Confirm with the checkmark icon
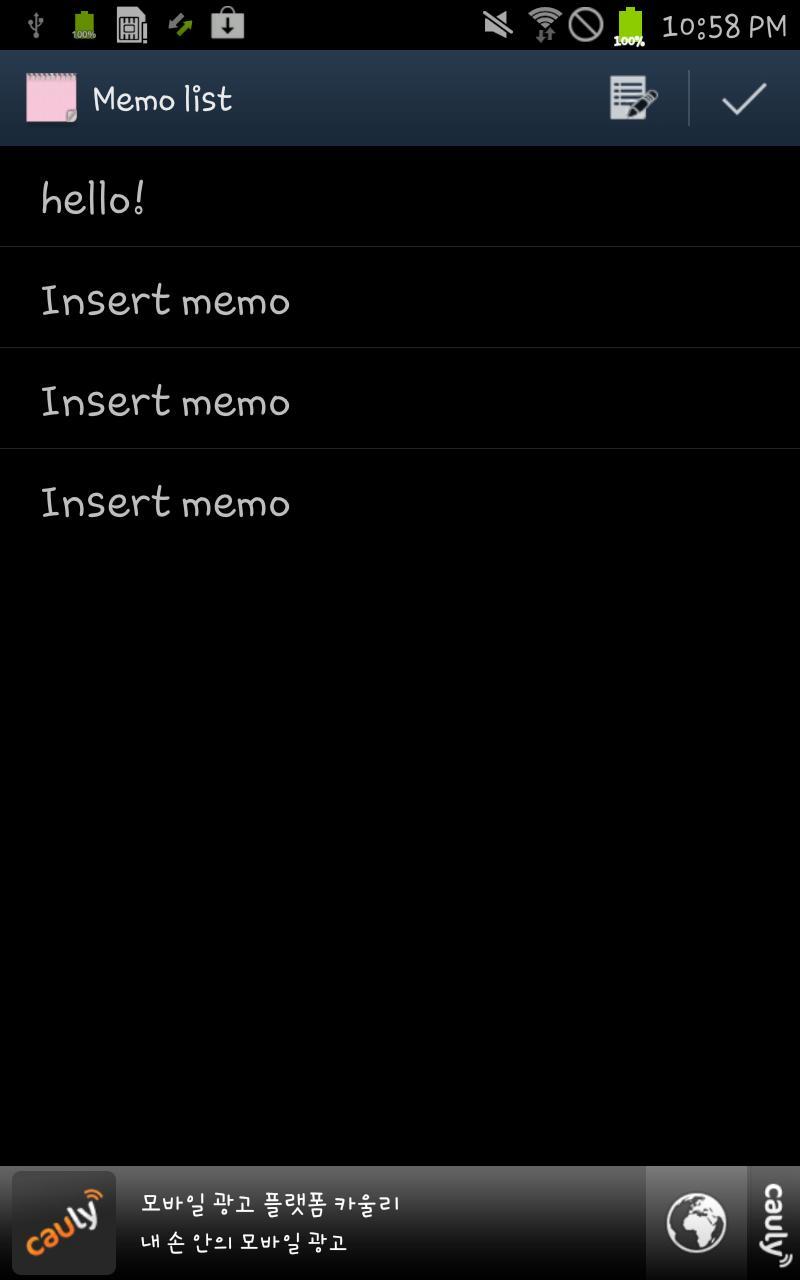This screenshot has width=800, height=1280. click(x=744, y=99)
